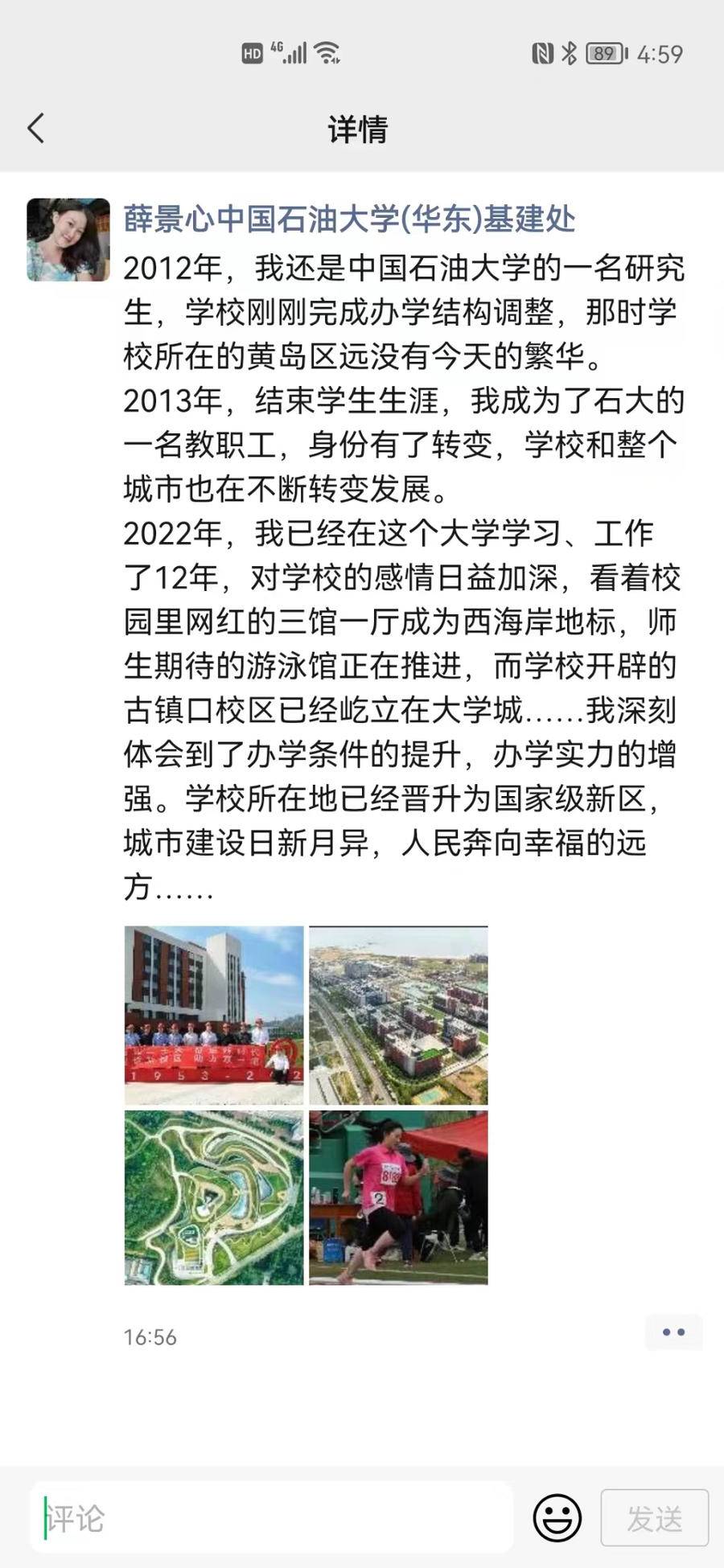Open poster name 薛景心中国石油大学(华东)基建处
Screen dimensions: 724x1568
coord(349,219)
